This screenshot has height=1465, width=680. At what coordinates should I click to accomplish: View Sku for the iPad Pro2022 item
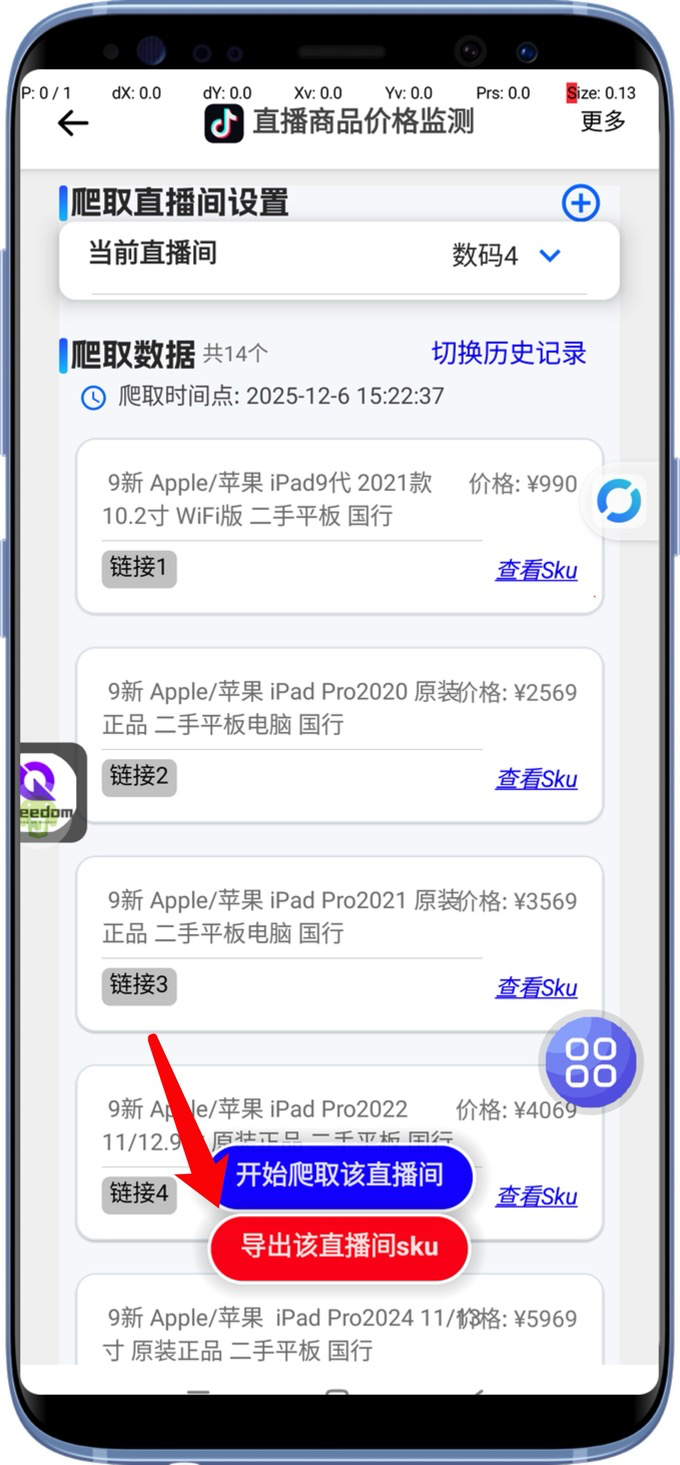click(x=537, y=1196)
